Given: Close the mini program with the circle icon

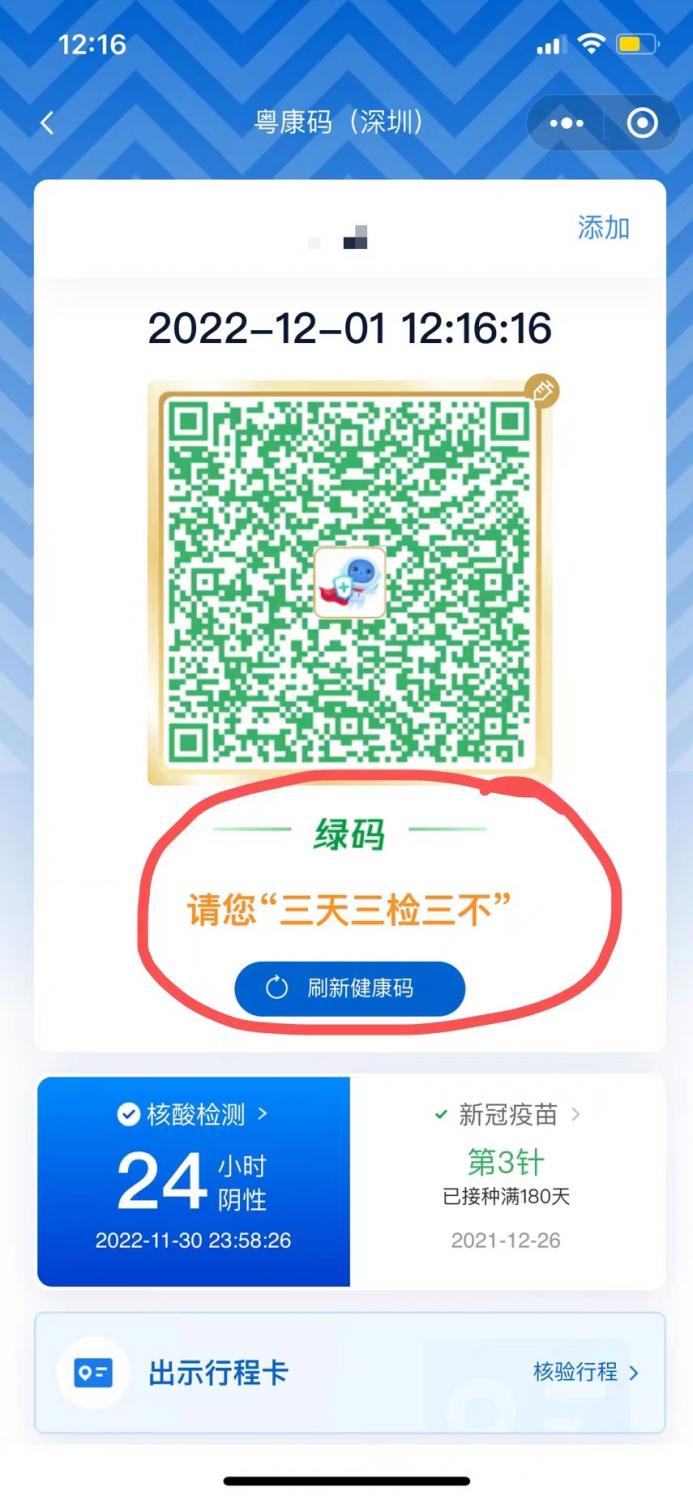Looking at the screenshot, I should pos(641,123).
